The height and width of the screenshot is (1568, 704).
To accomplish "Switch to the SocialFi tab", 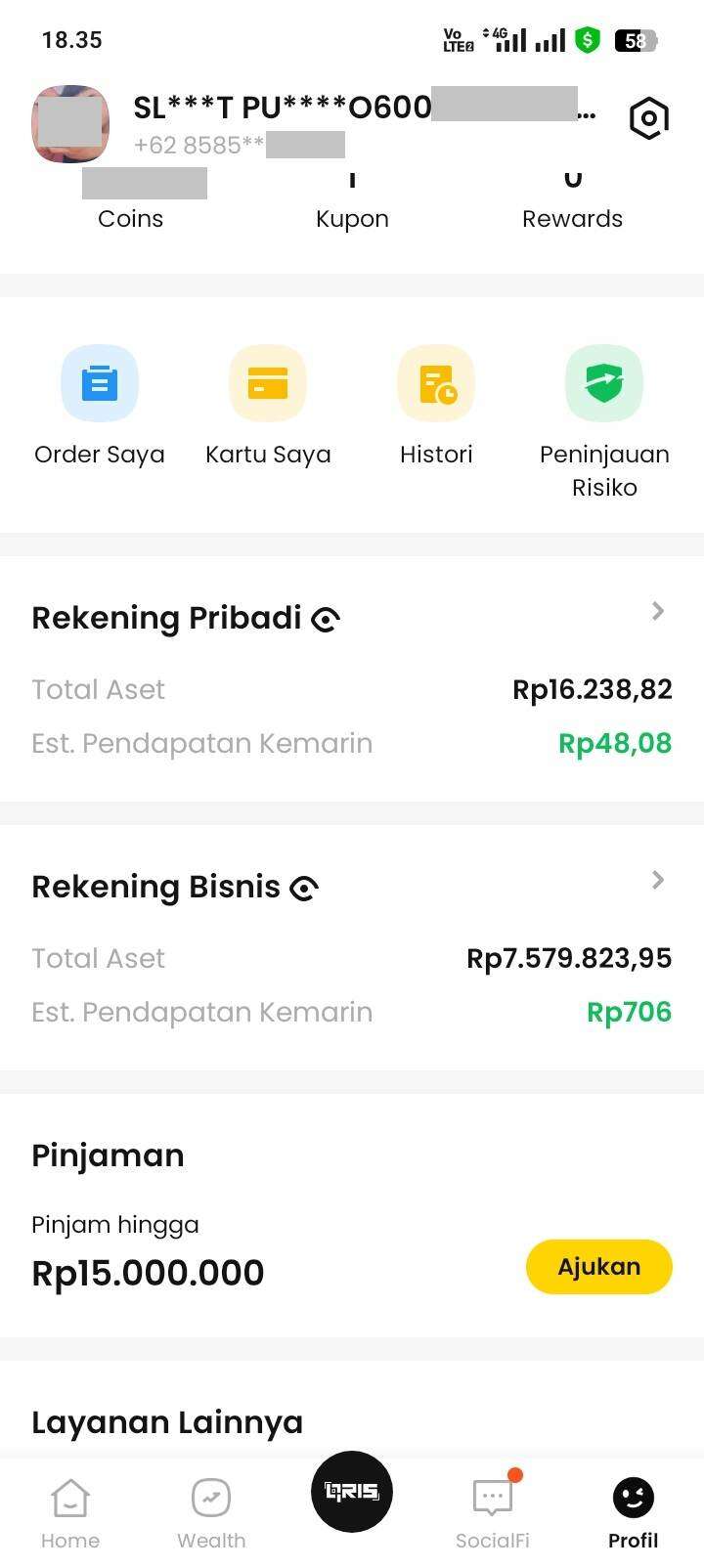I will [493, 1513].
